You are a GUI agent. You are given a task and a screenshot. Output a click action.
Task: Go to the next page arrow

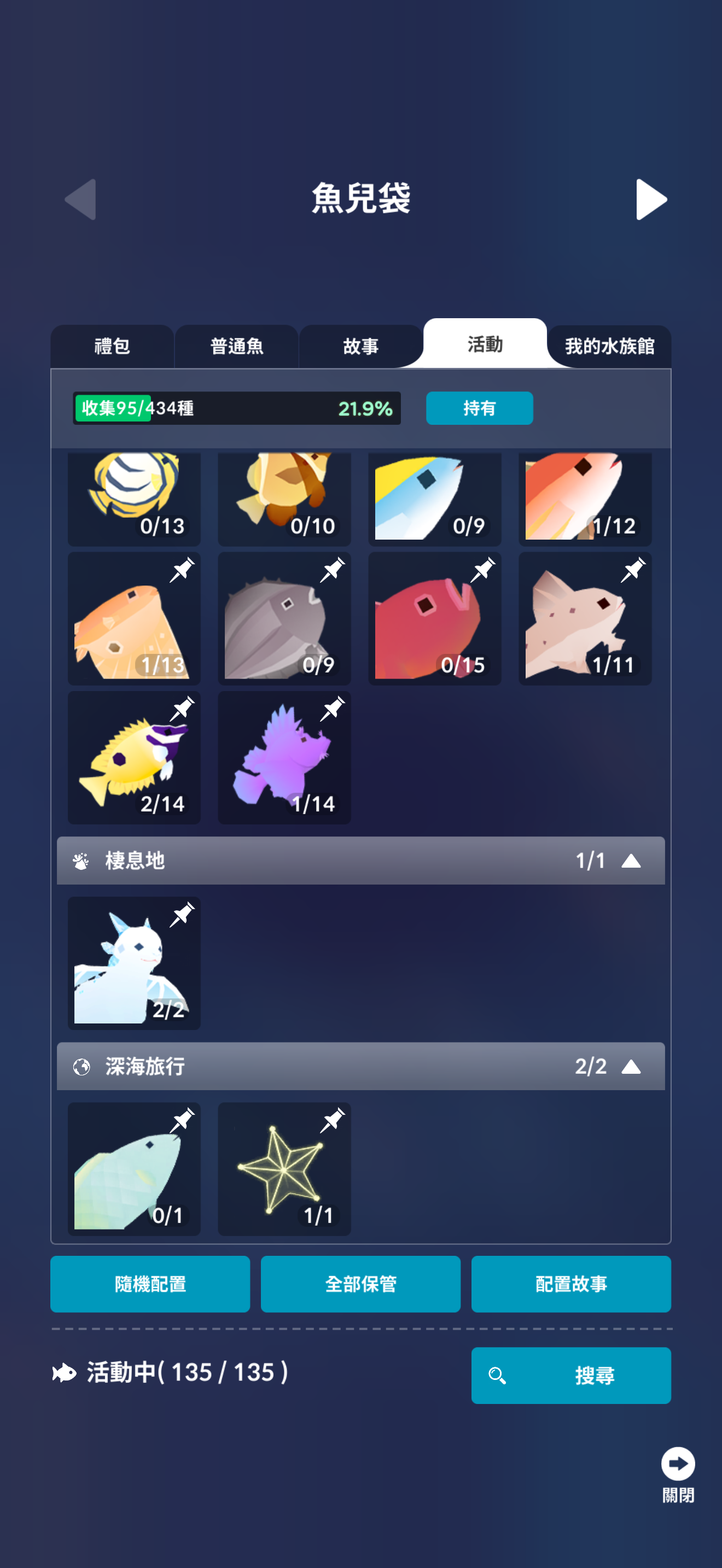[x=651, y=199]
